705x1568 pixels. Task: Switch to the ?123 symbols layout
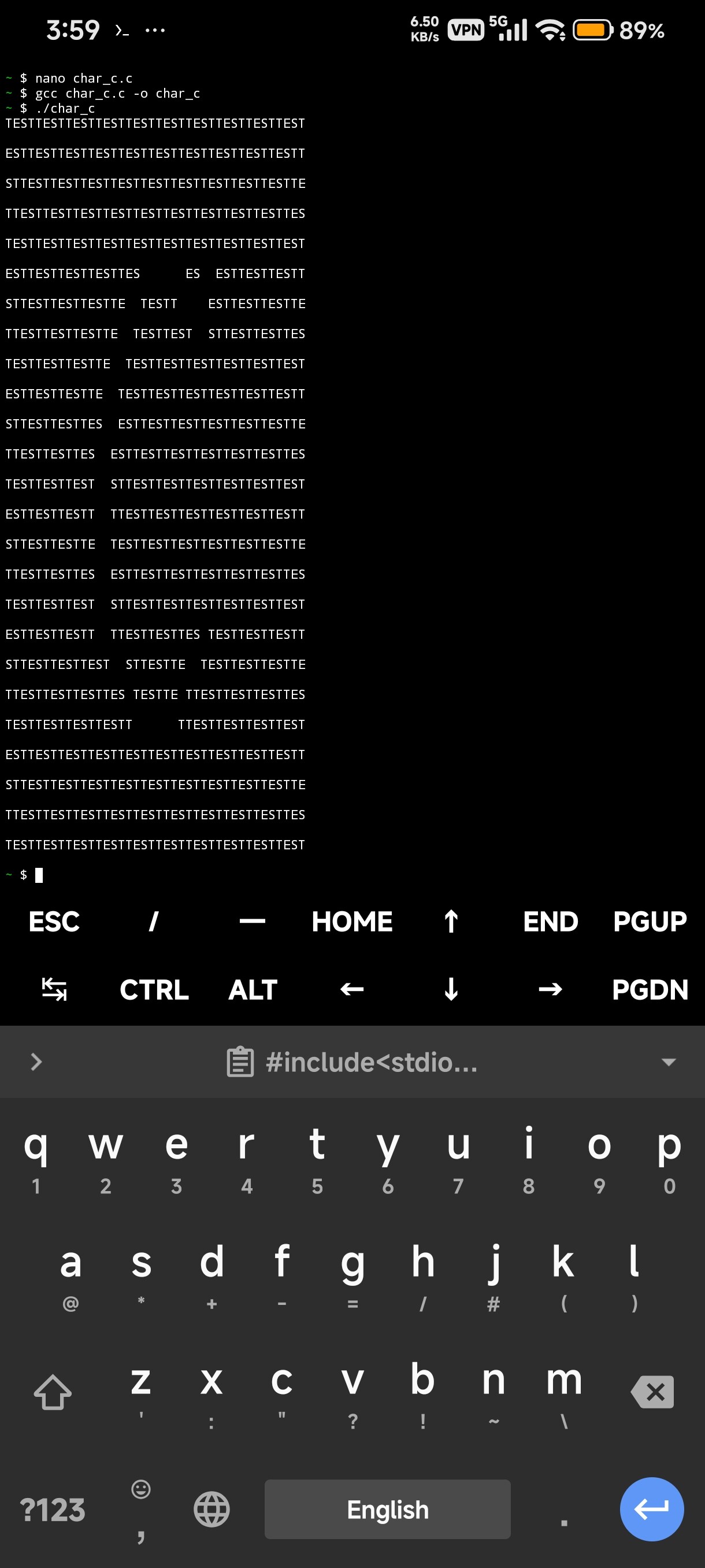53,1510
